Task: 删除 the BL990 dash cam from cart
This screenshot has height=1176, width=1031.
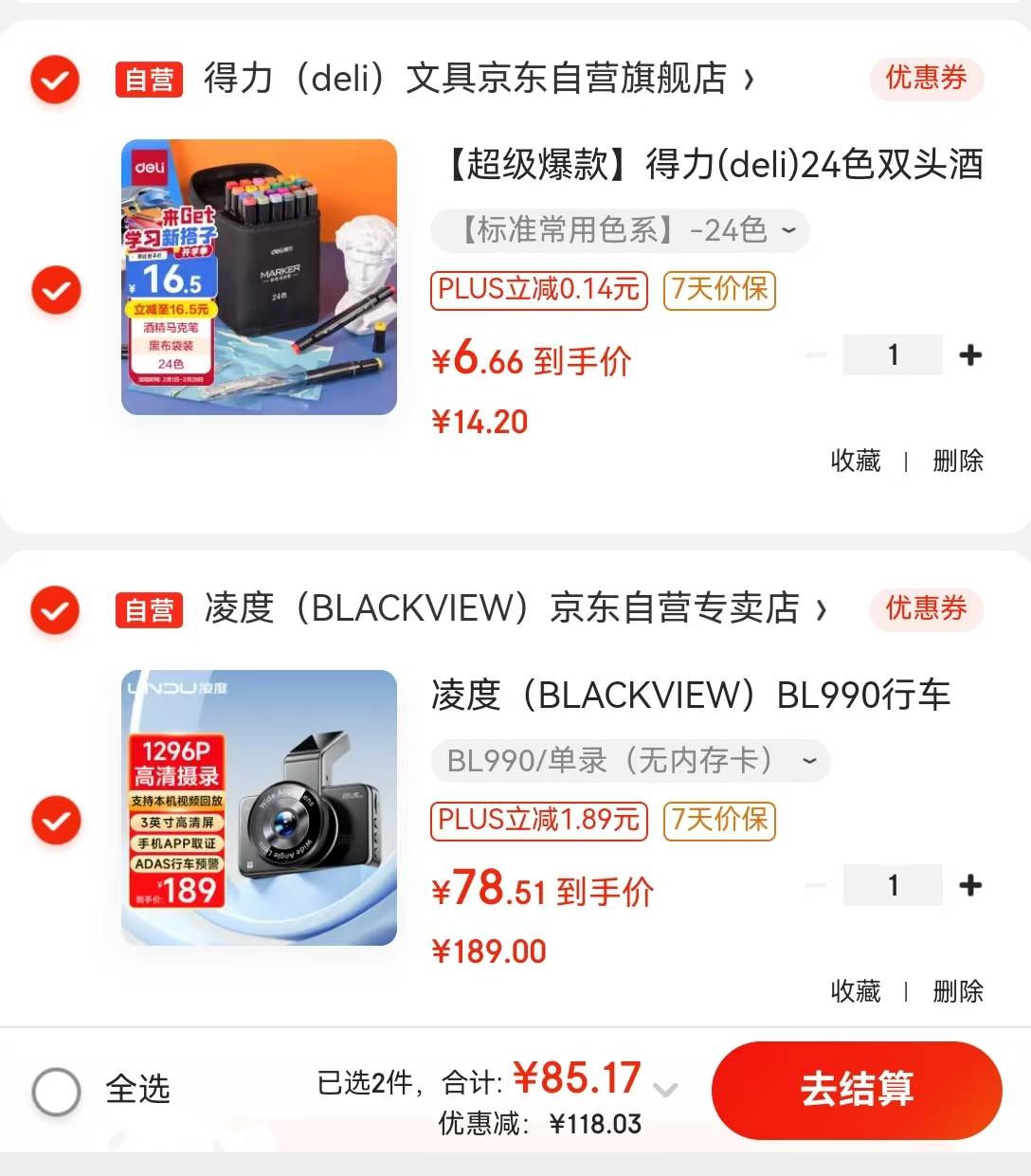Action: tap(957, 992)
